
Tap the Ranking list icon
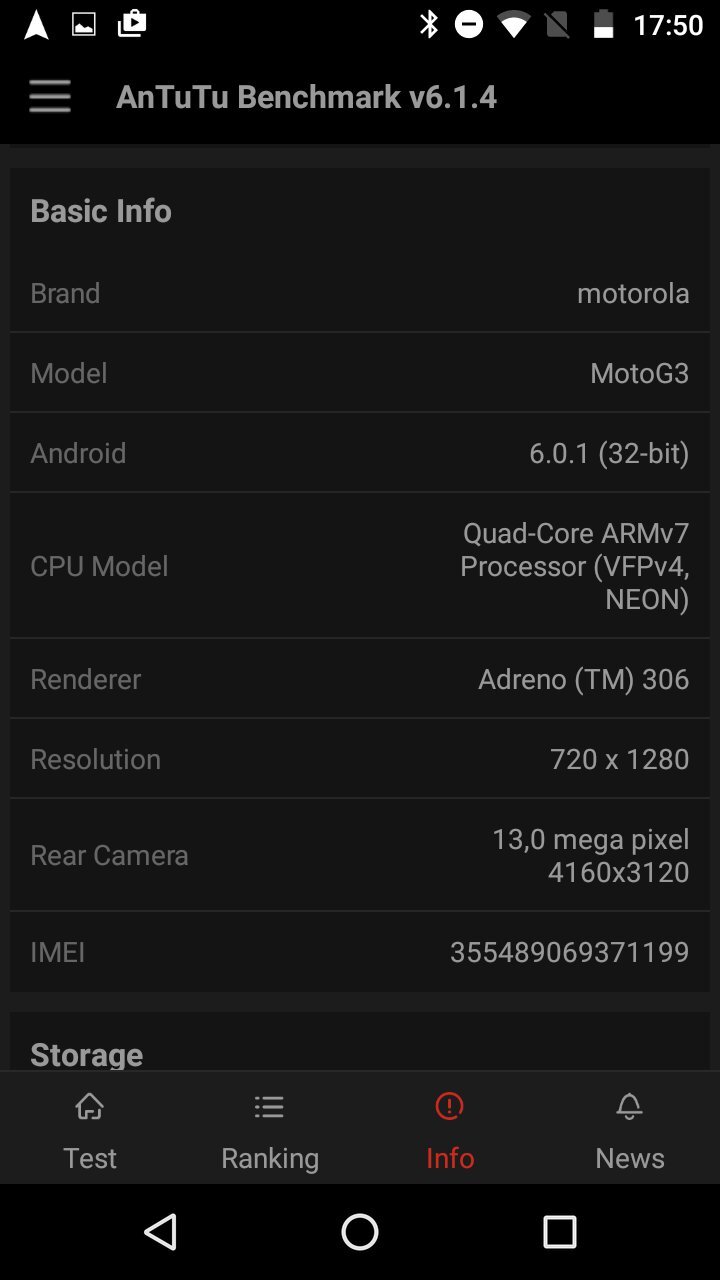point(269,1106)
